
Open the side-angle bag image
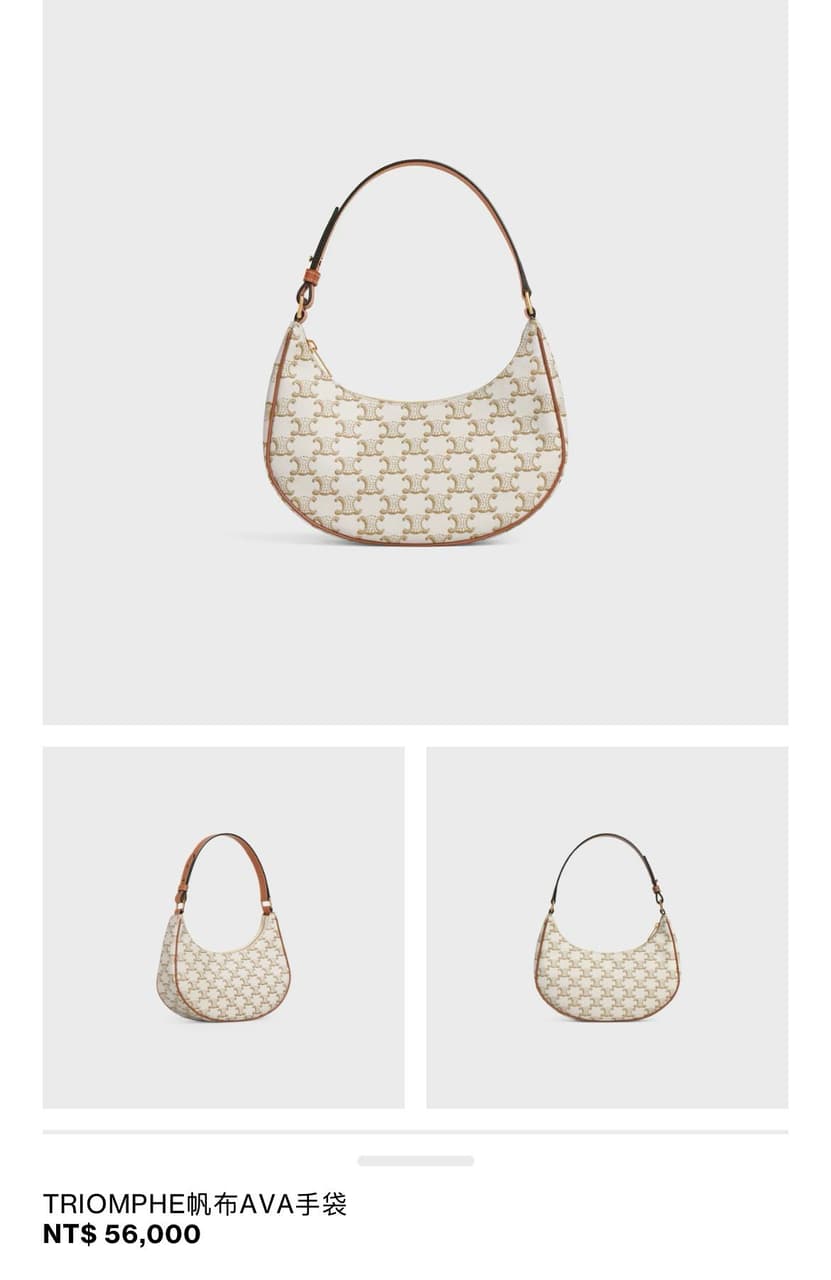pyautogui.click(x=223, y=927)
